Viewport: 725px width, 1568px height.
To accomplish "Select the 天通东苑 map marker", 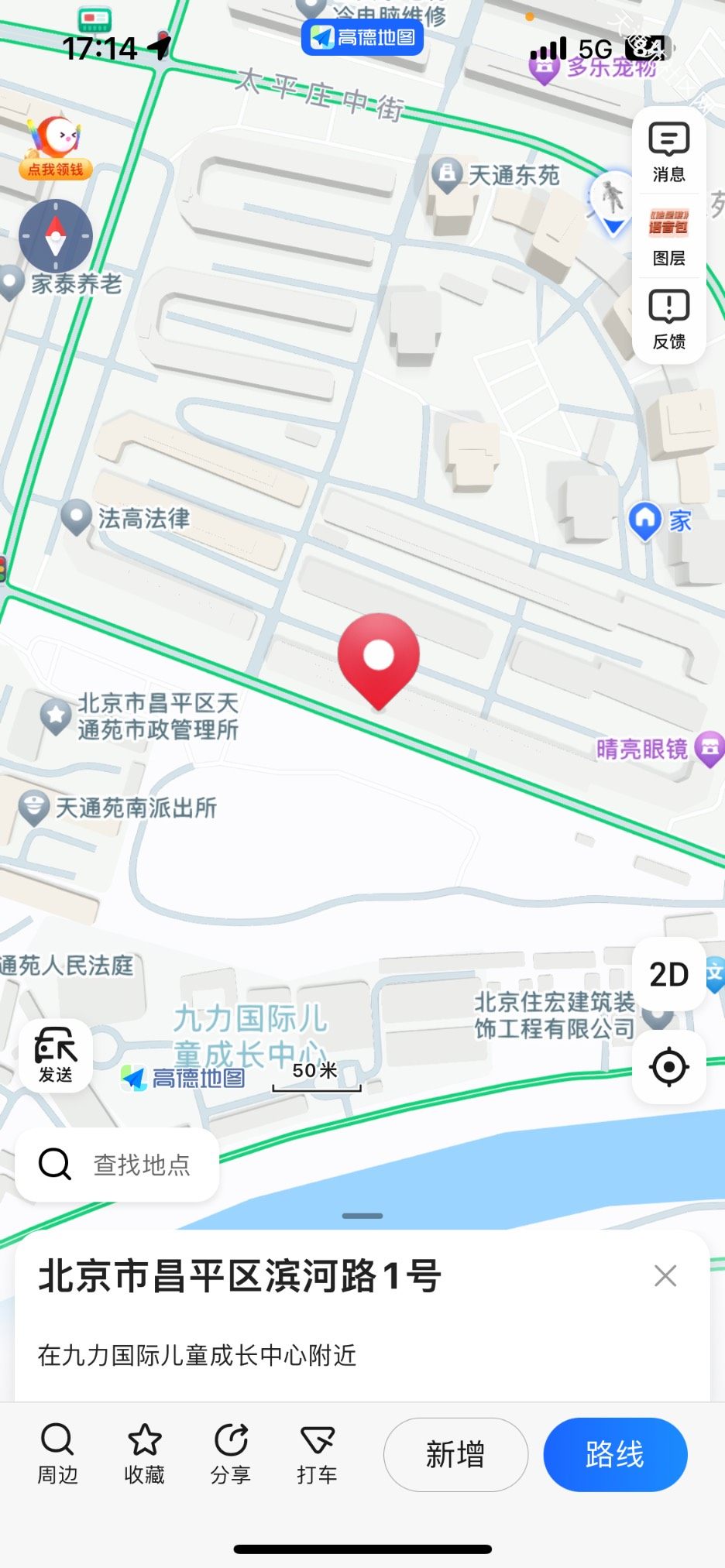I will click(x=496, y=175).
